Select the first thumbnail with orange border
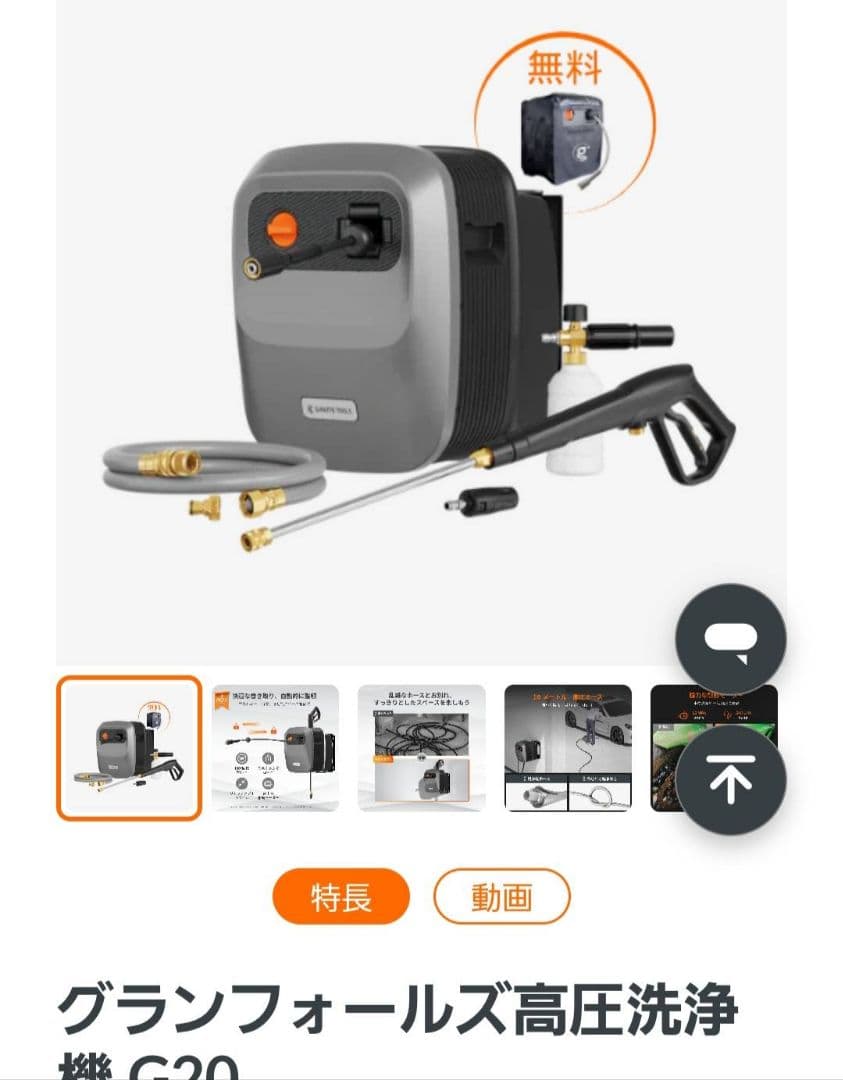843x1080 pixels. pos(129,748)
